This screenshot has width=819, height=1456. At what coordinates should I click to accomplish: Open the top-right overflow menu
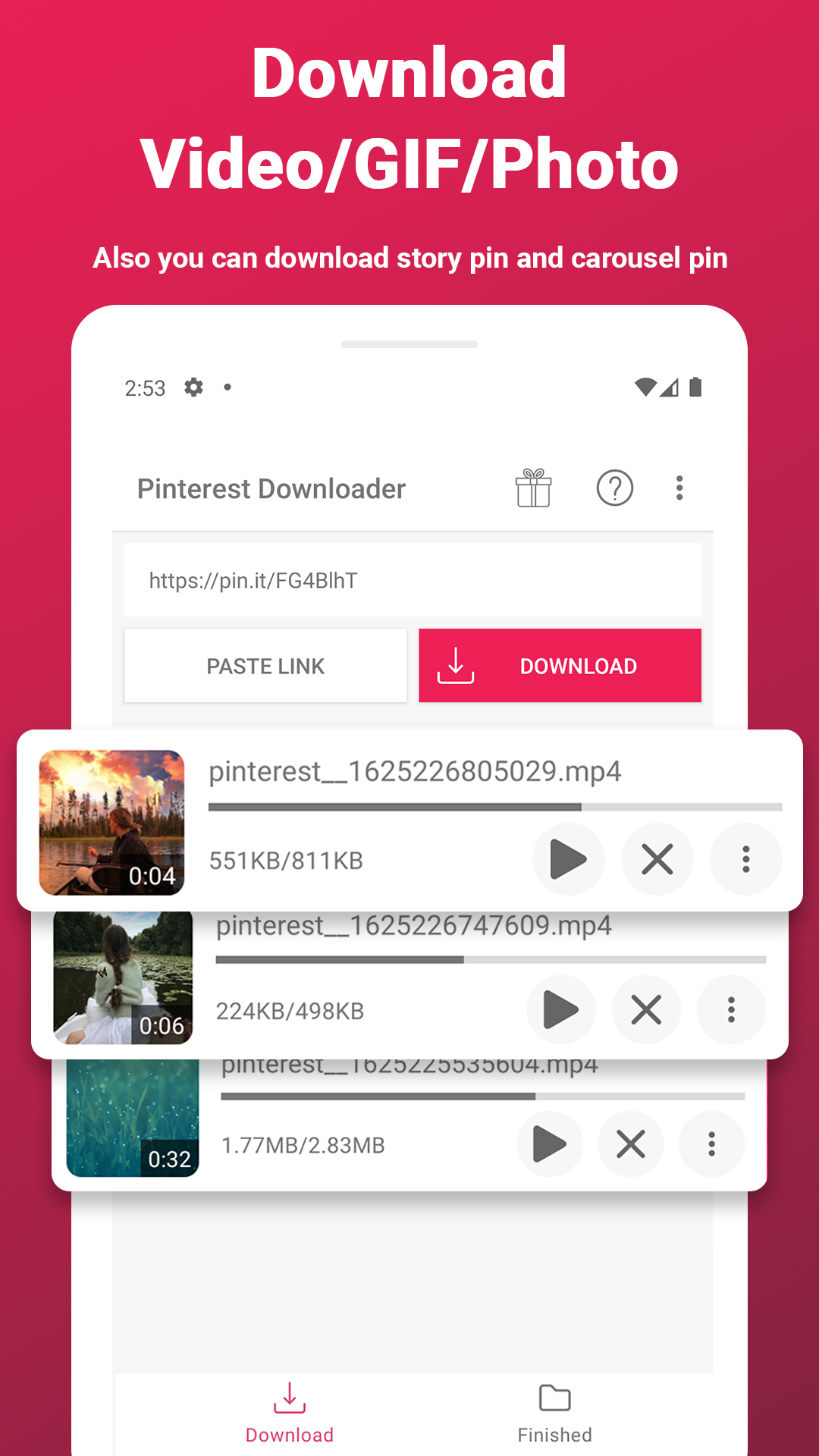(x=679, y=488)
